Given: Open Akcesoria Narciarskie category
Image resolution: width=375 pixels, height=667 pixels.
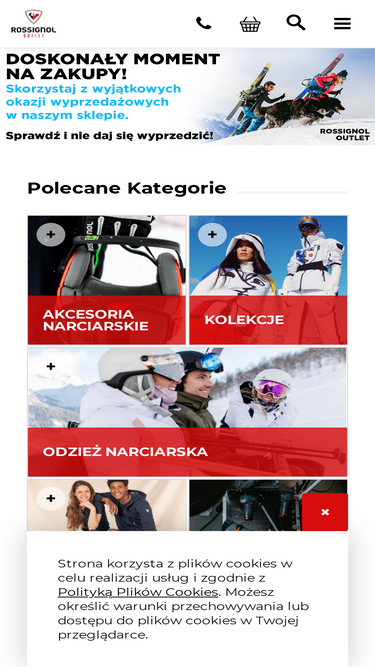Looking at the screenshot, I should tap(107, 280).
